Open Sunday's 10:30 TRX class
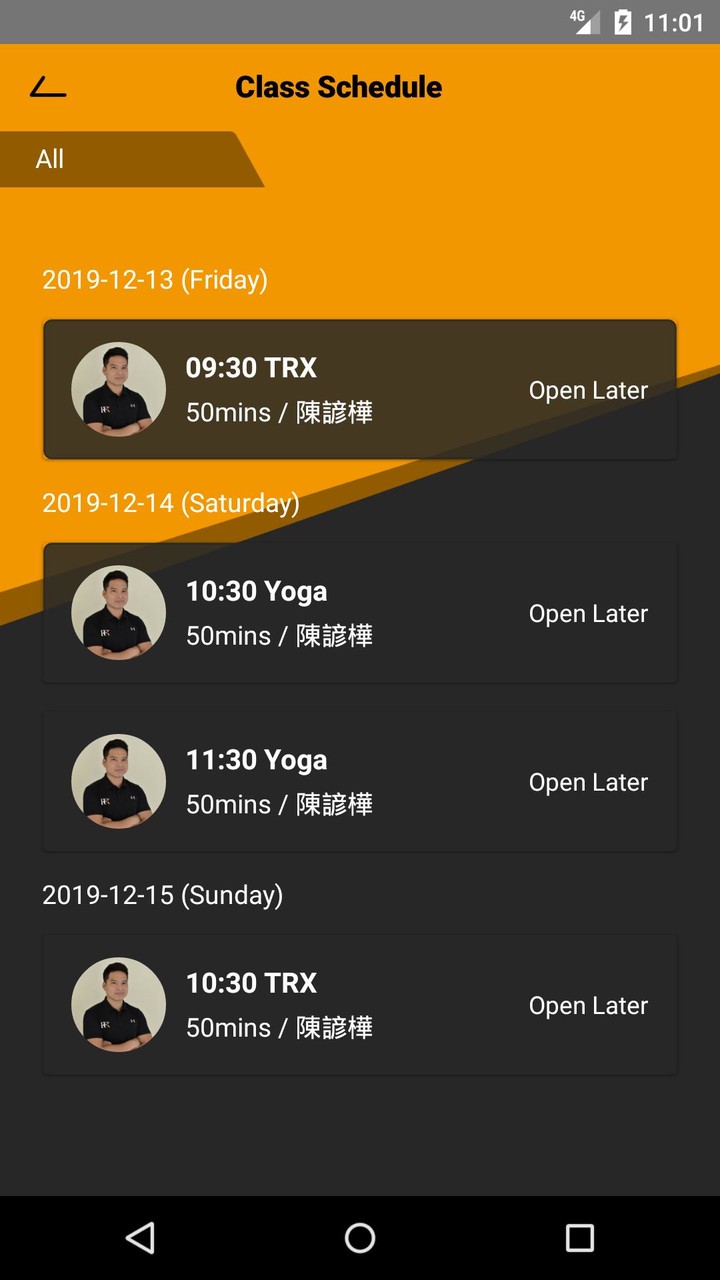This screenshot has width=720, height=1280. 360,1004
